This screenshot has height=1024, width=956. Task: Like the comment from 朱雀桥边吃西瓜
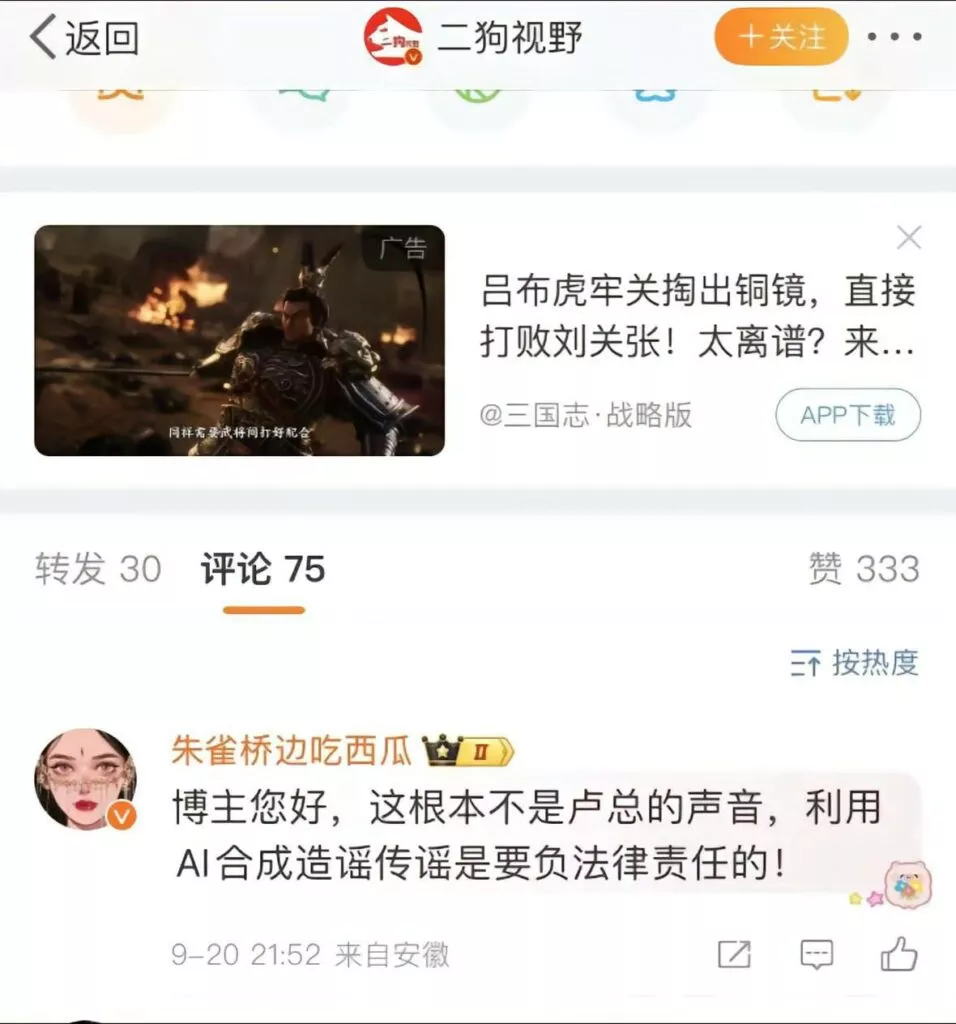898,954
